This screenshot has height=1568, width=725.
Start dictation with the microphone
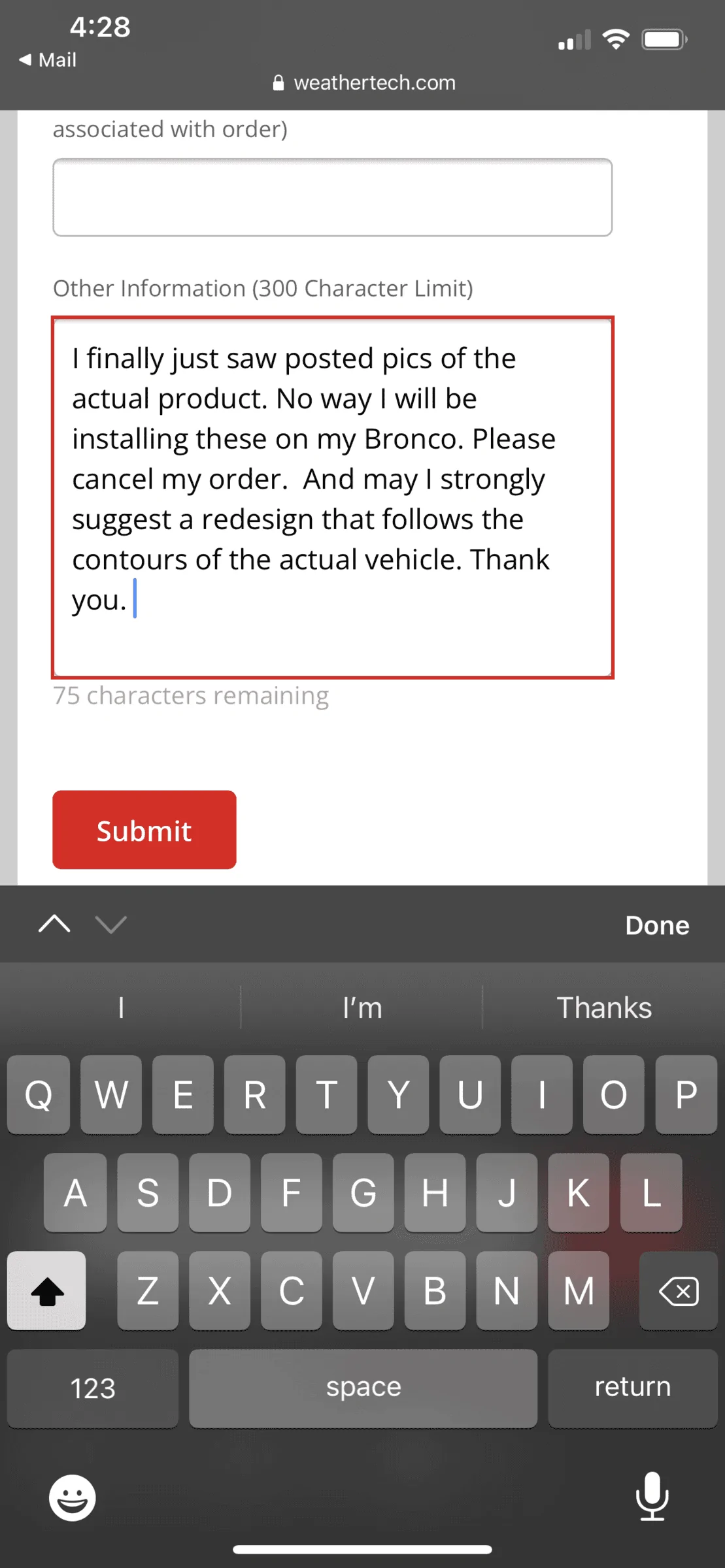click(x=652, y=1496)
